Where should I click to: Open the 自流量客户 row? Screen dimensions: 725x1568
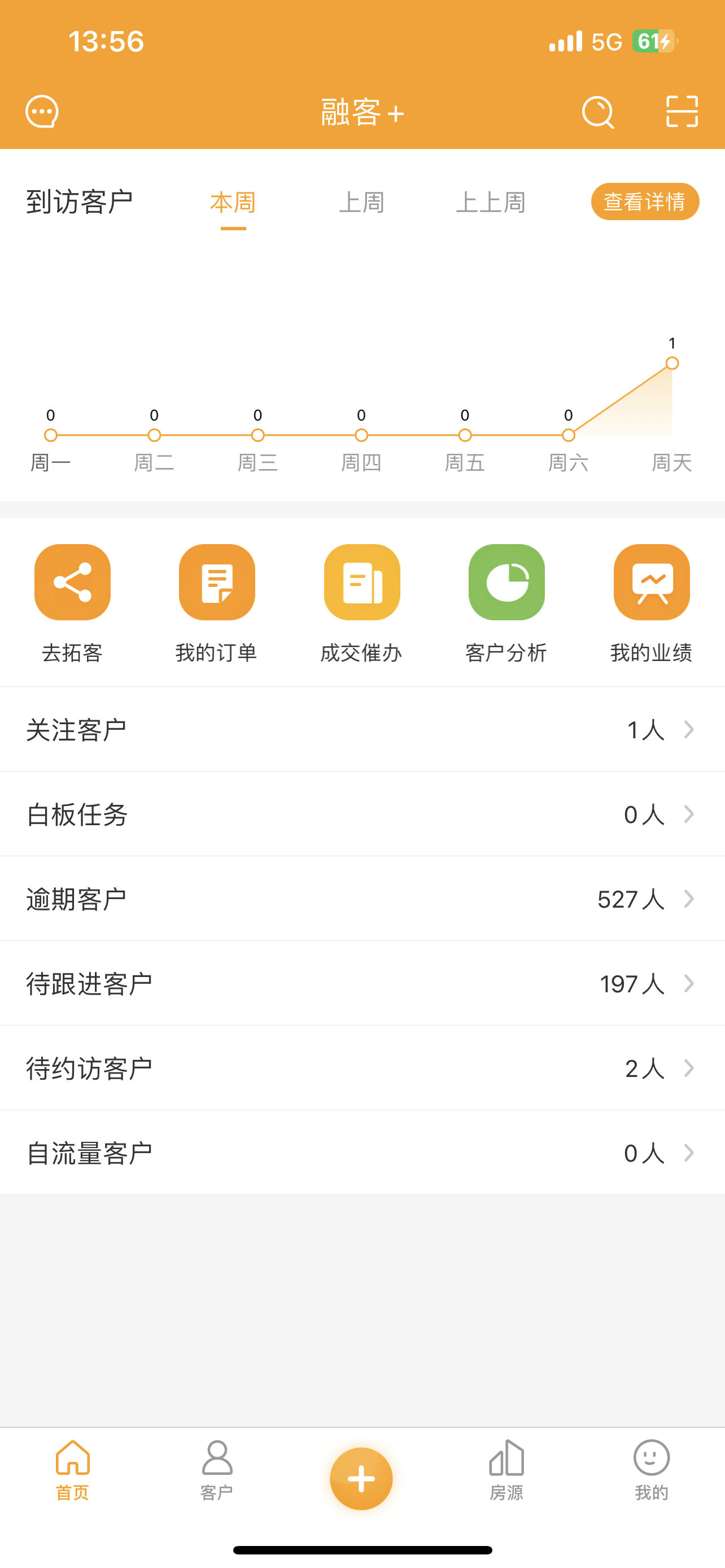(x=362, y=1153)
